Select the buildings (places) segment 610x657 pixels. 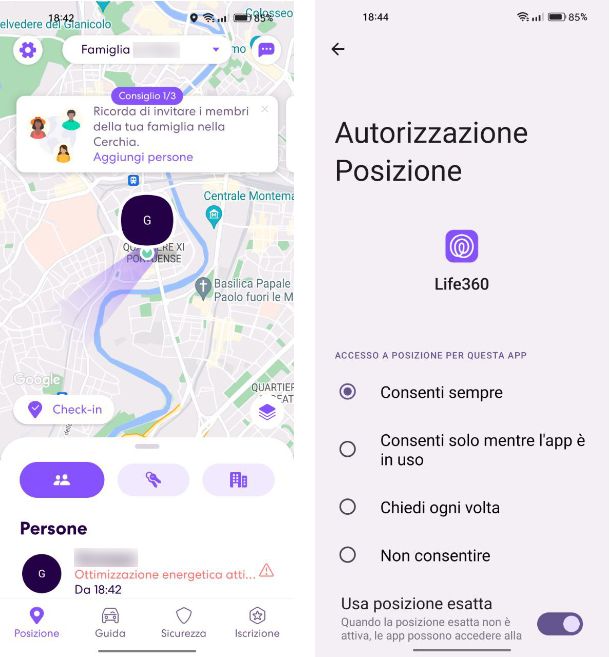pos(238,480)
